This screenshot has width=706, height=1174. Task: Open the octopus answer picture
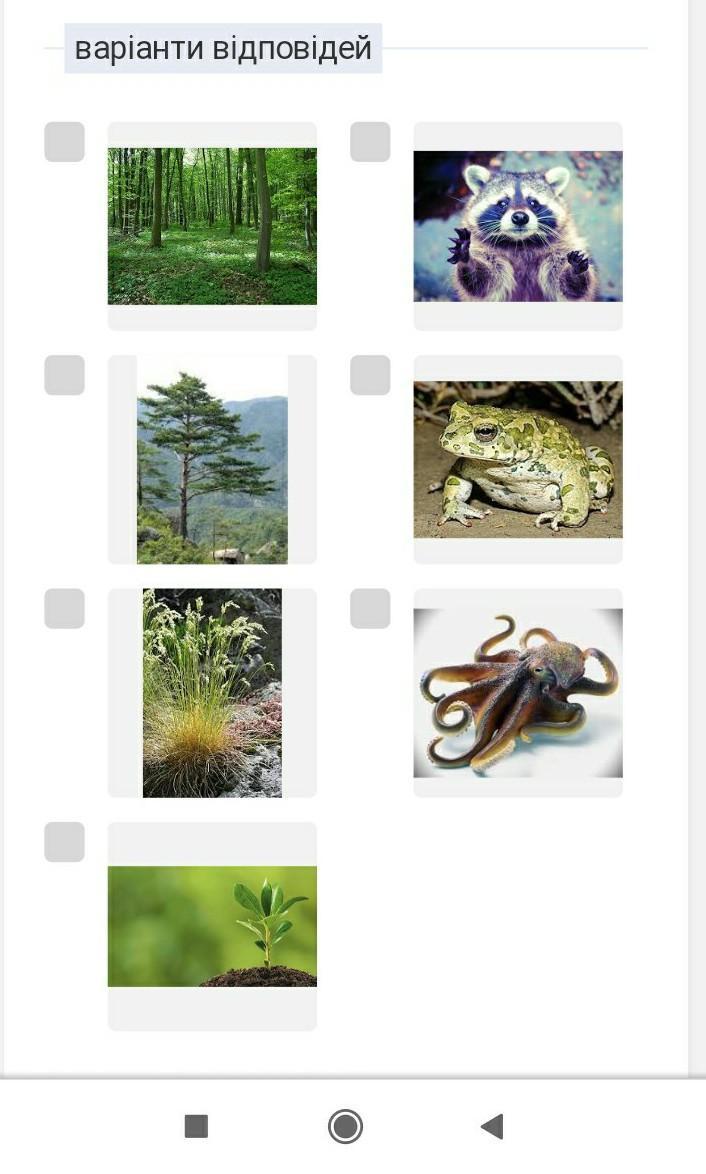click(x=518, y=692)
